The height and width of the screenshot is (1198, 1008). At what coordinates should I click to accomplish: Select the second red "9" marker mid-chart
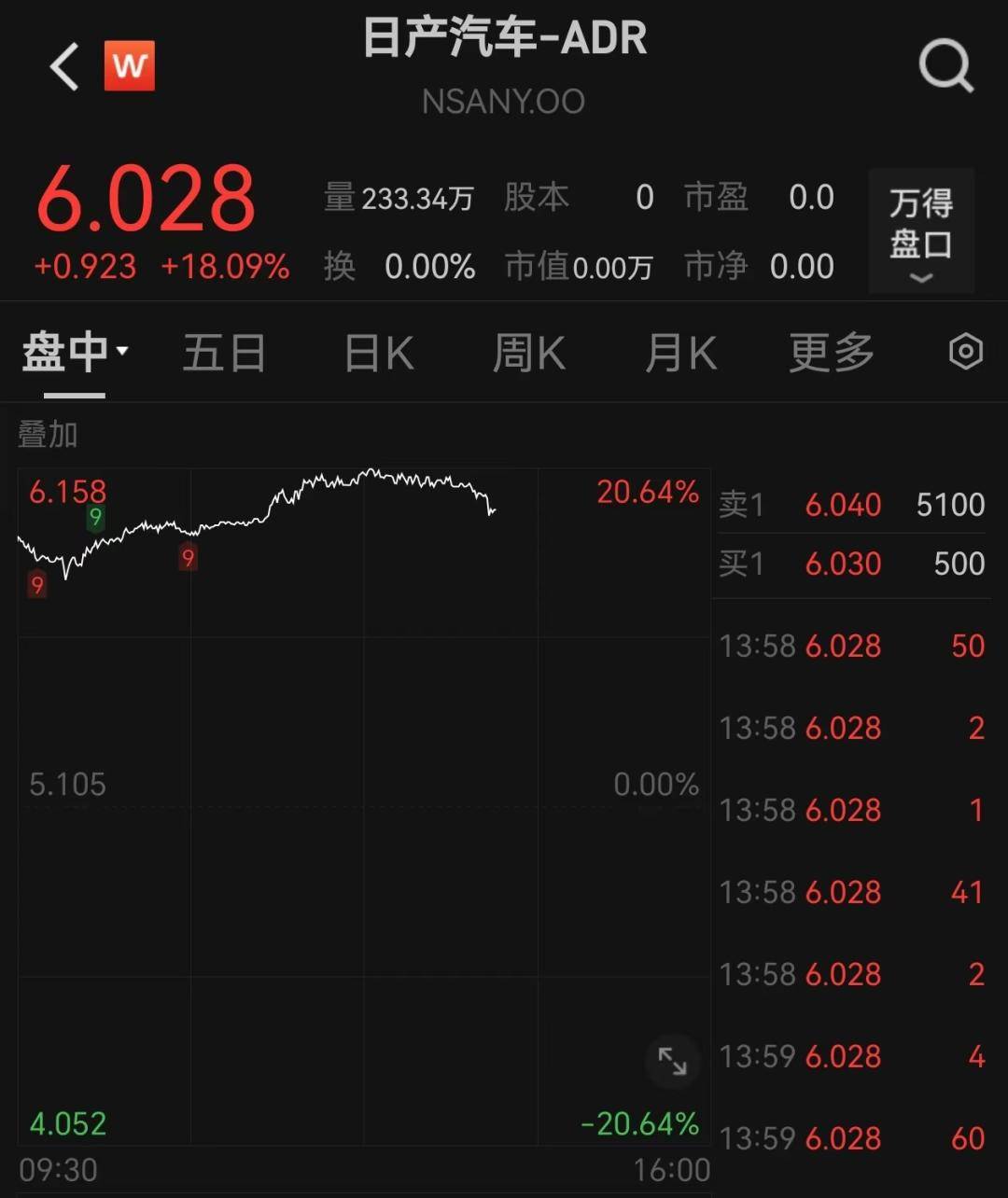(188, 557)
